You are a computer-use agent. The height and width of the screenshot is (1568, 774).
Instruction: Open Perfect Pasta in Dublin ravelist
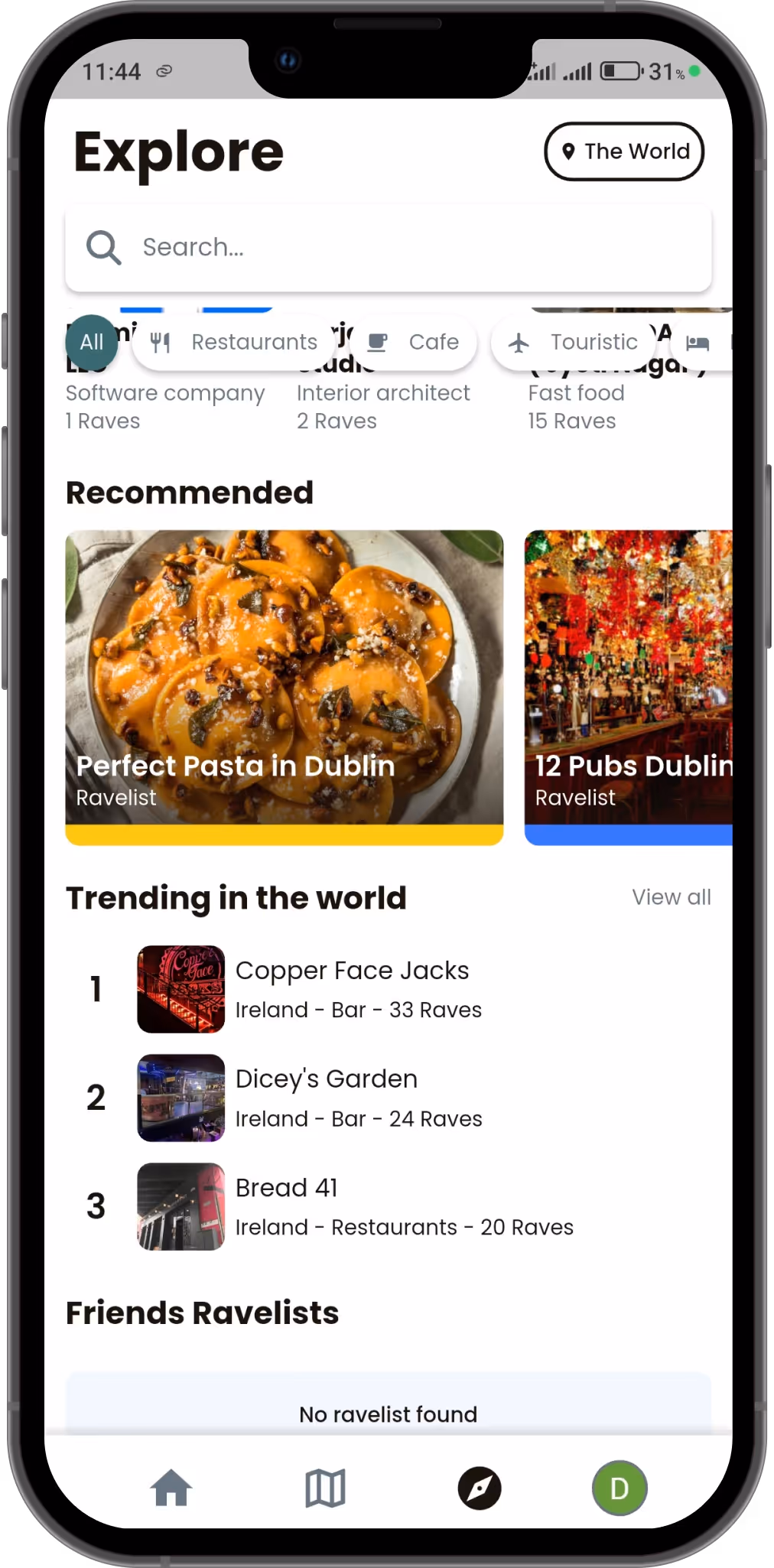[x=284, y=686]
